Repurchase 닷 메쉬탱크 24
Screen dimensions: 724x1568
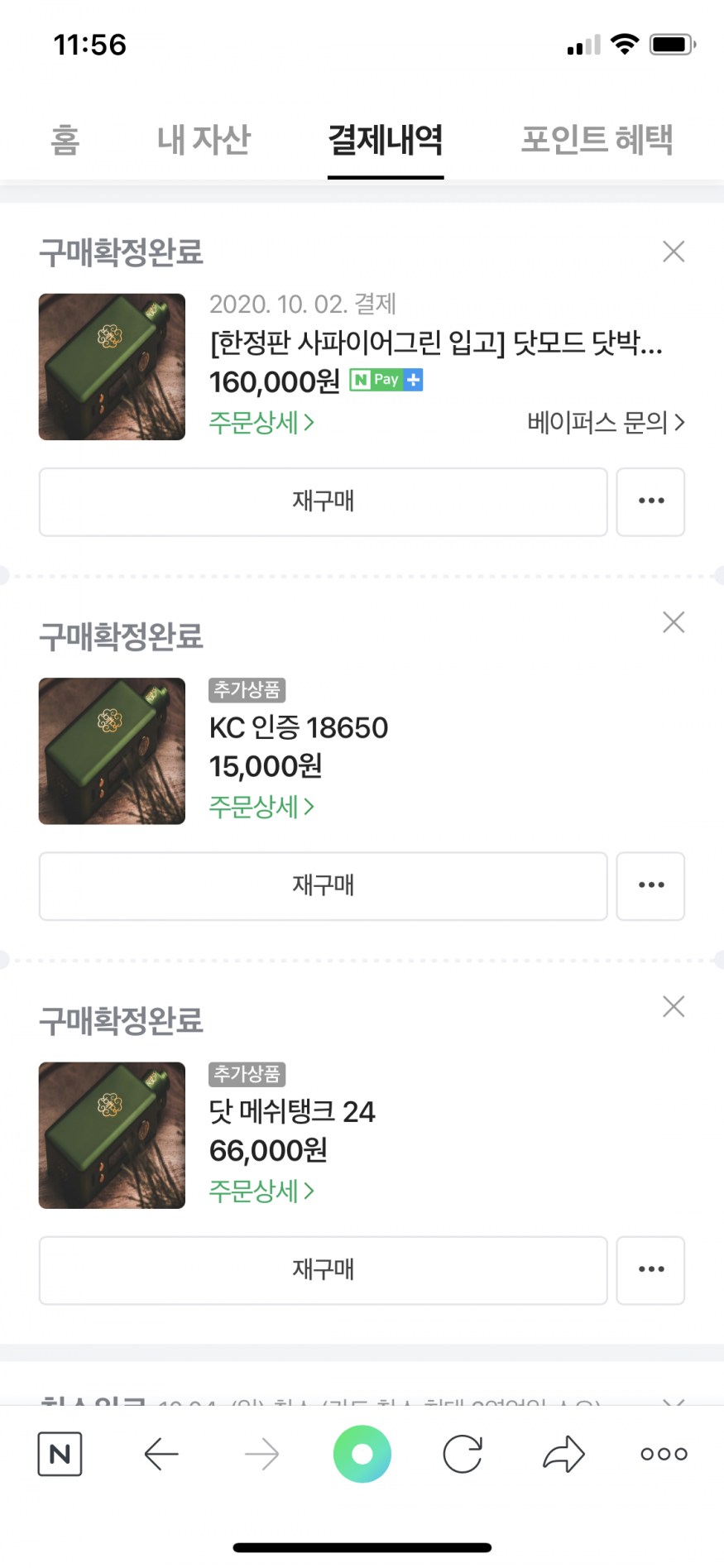click(x=323, y=1270)
